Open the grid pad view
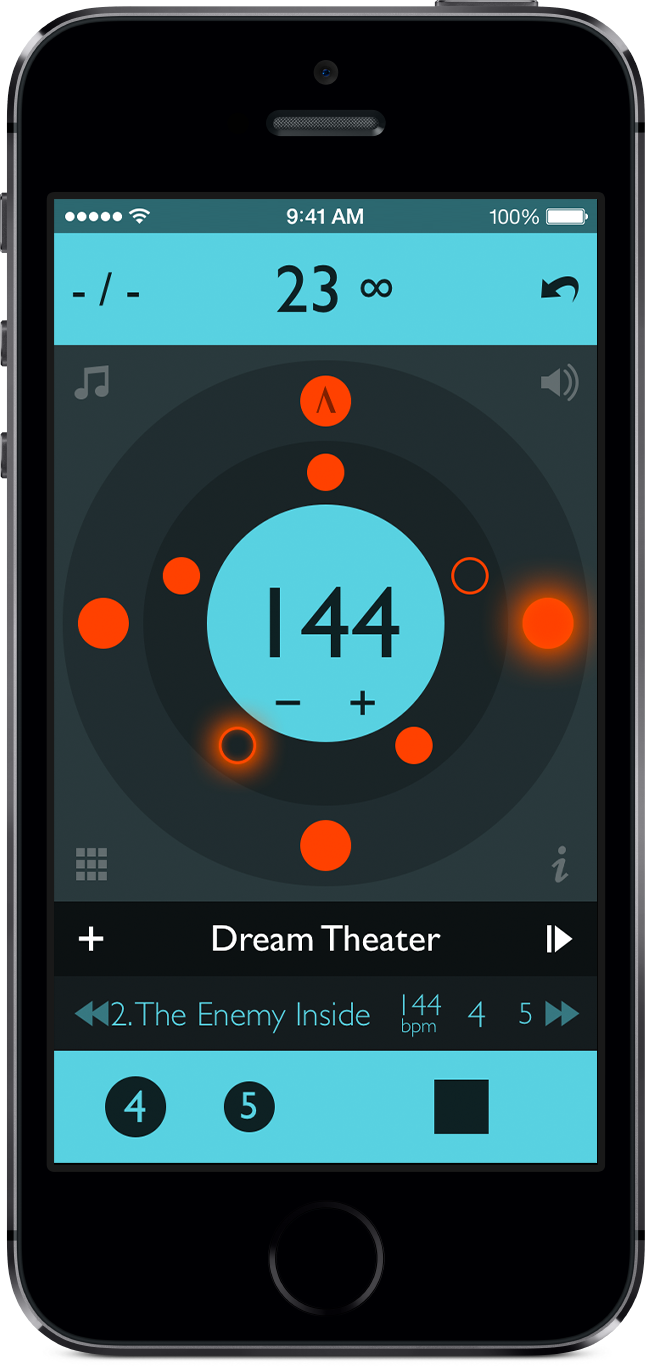 92,864
